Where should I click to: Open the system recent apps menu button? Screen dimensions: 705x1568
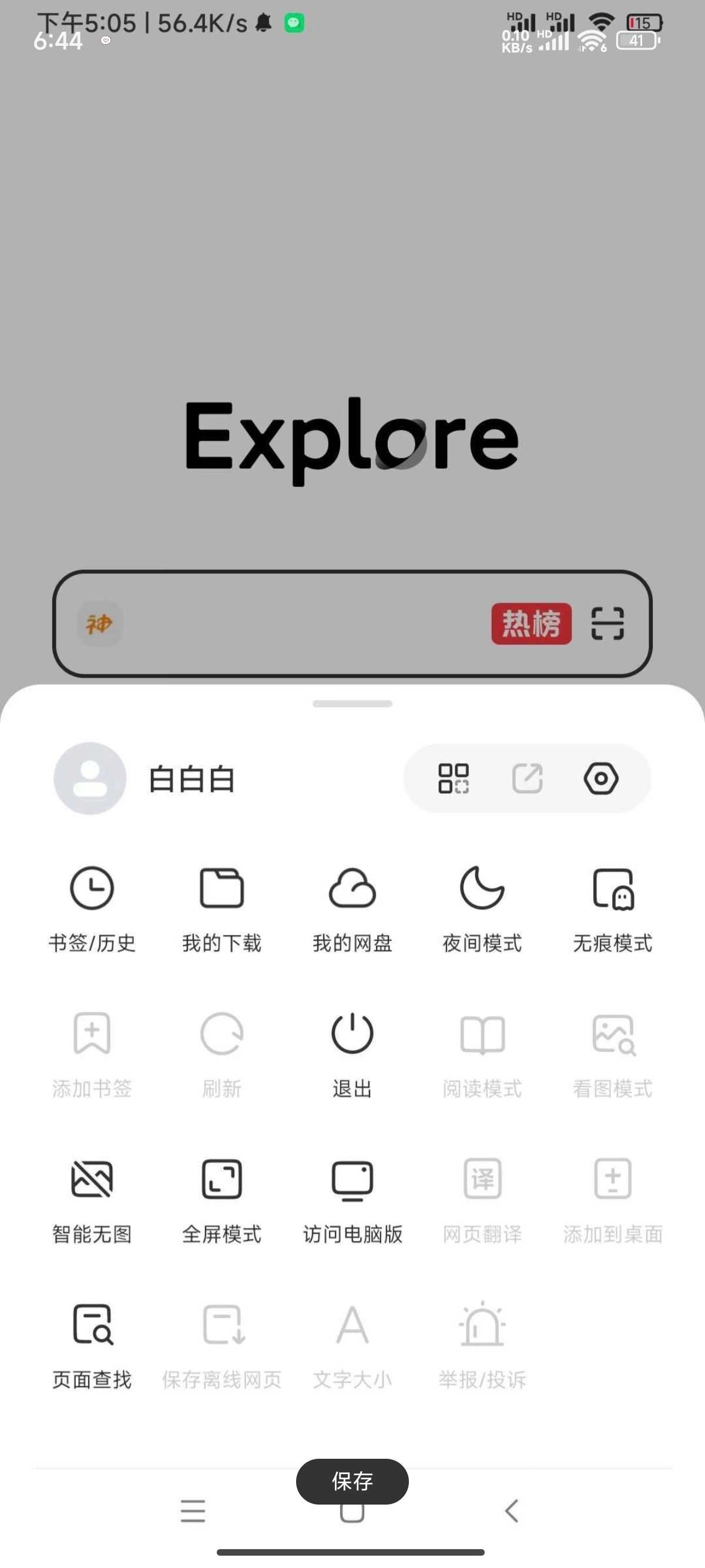[x=193, y=1511]
